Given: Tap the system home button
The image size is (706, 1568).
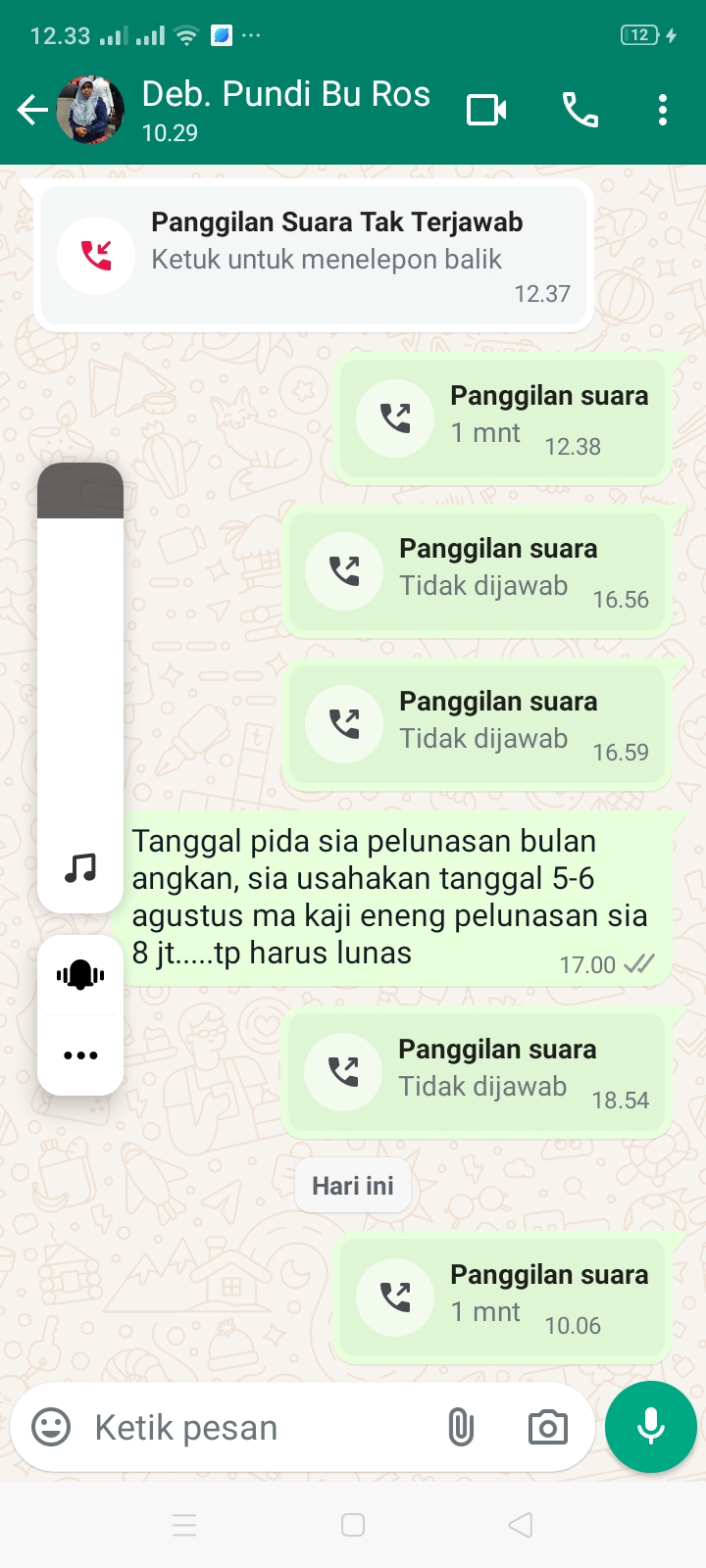Looking at the screenshot, I should 353,1525.
